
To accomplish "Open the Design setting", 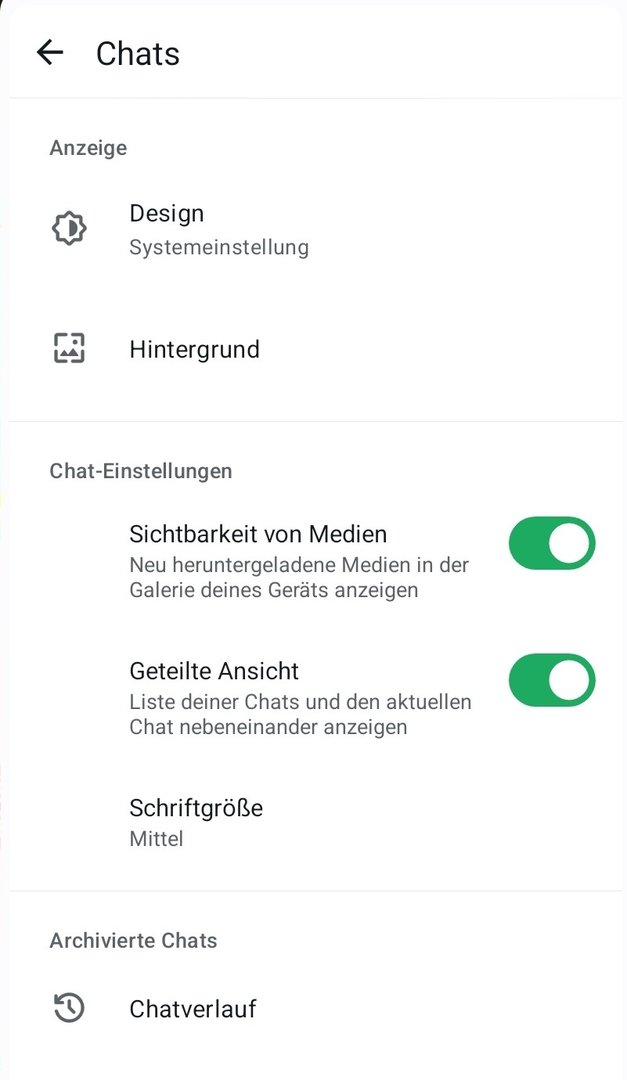I will click(x=316, y=229).
